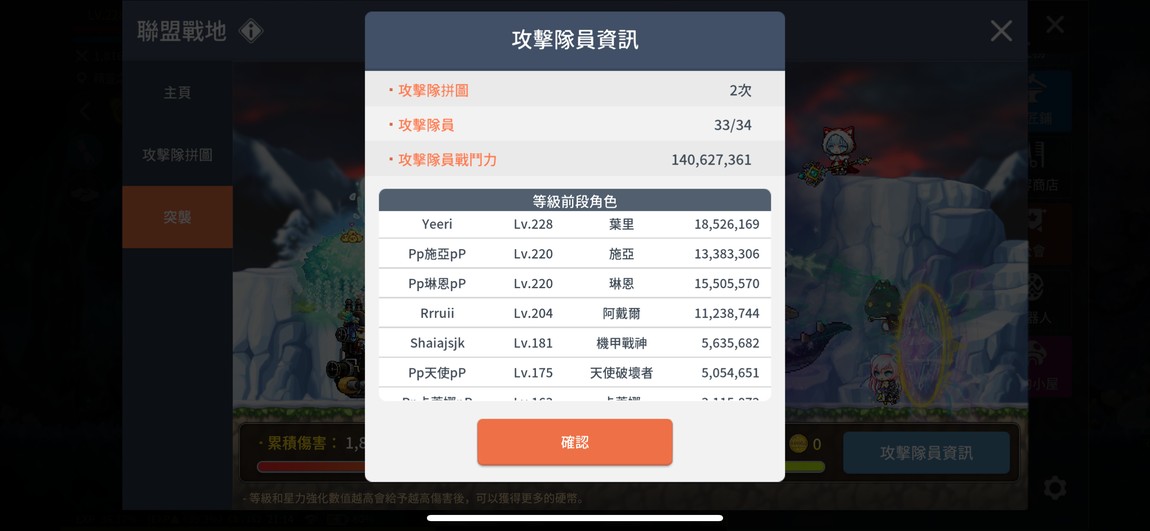Screen dimensions: 1150x531
Task: Open the settings gear icon
Action: tap(1054, 488)
